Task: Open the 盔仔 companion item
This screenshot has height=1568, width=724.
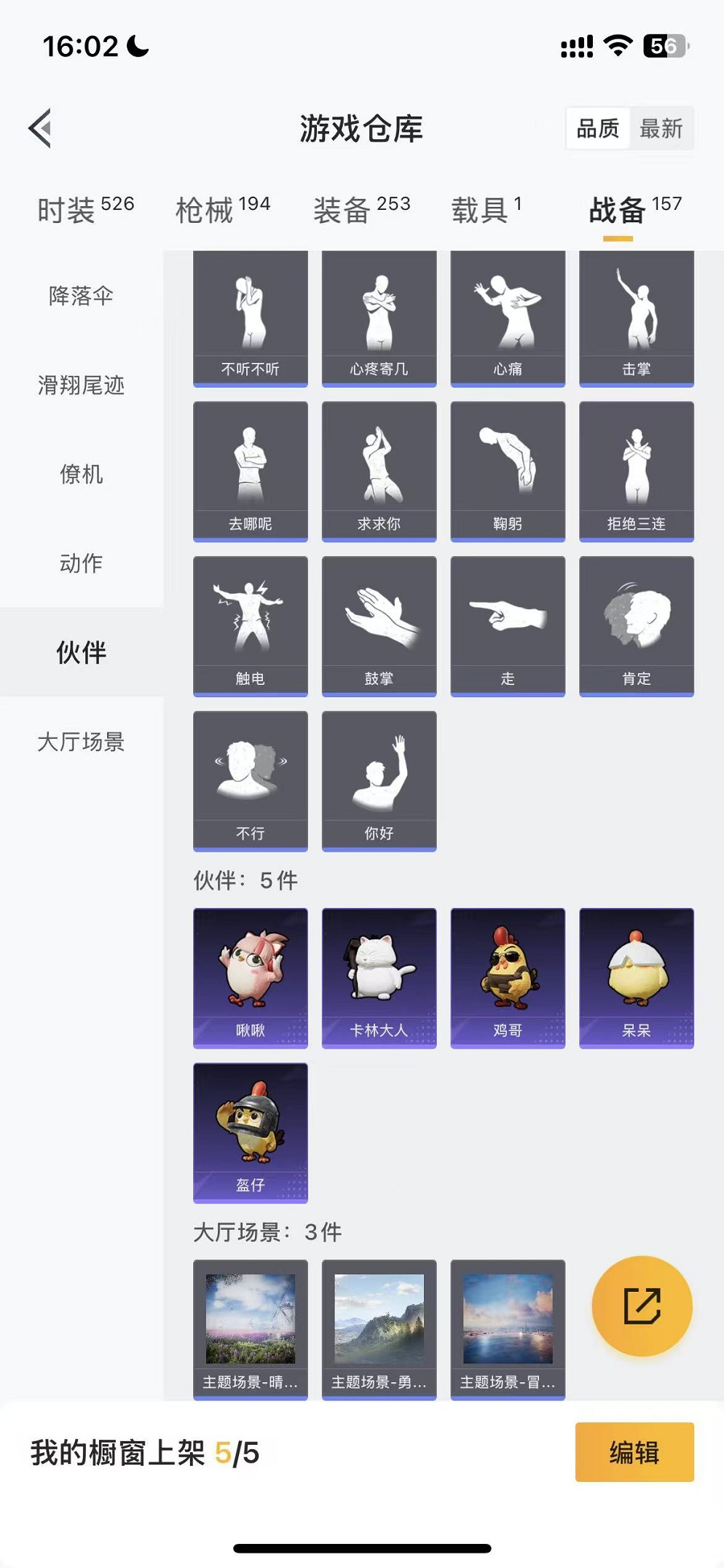Action: (x=250, y=1132)
